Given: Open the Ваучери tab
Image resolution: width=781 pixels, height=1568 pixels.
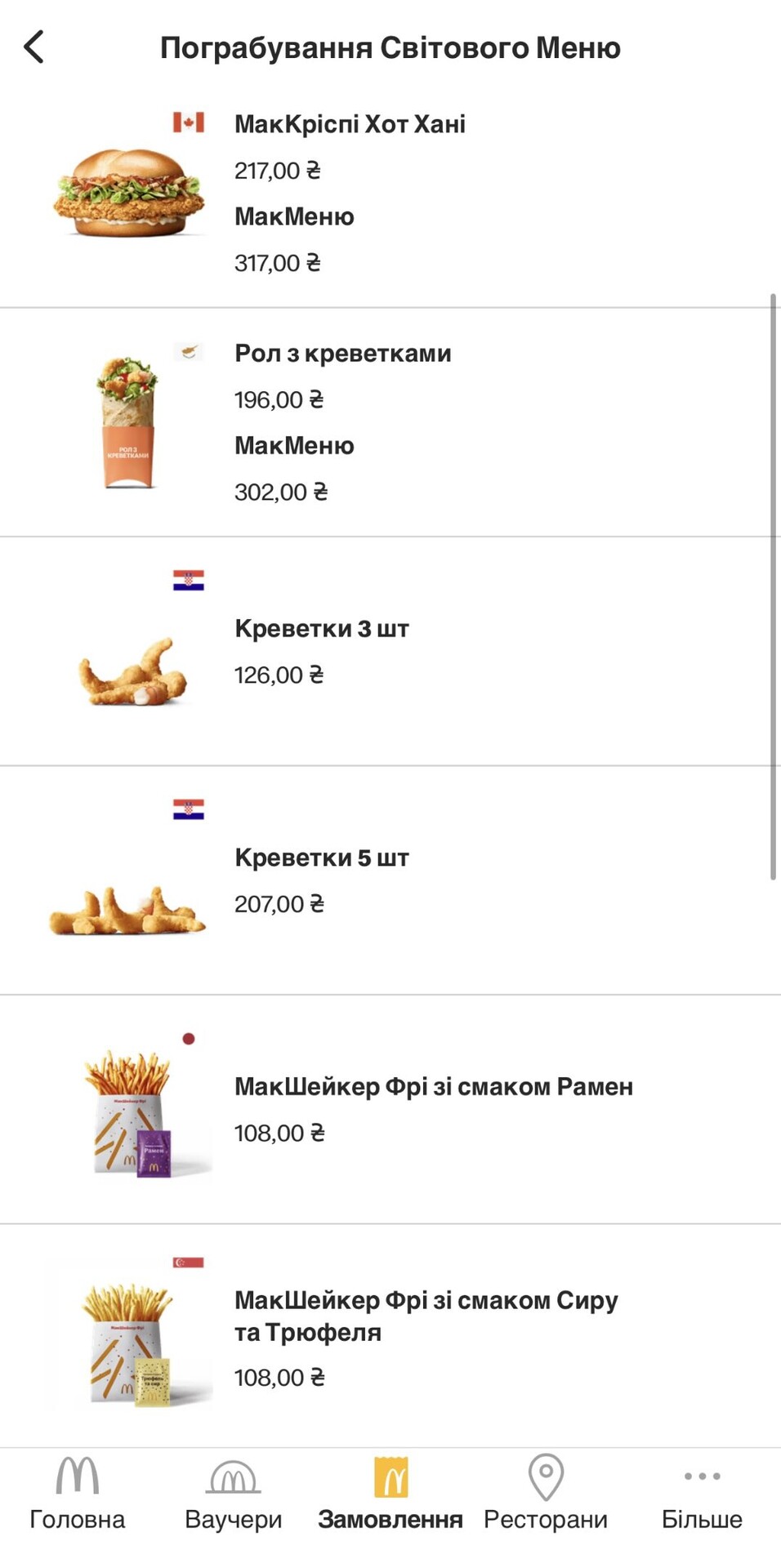Looking at the screenshot, I should click(234, 1494).
